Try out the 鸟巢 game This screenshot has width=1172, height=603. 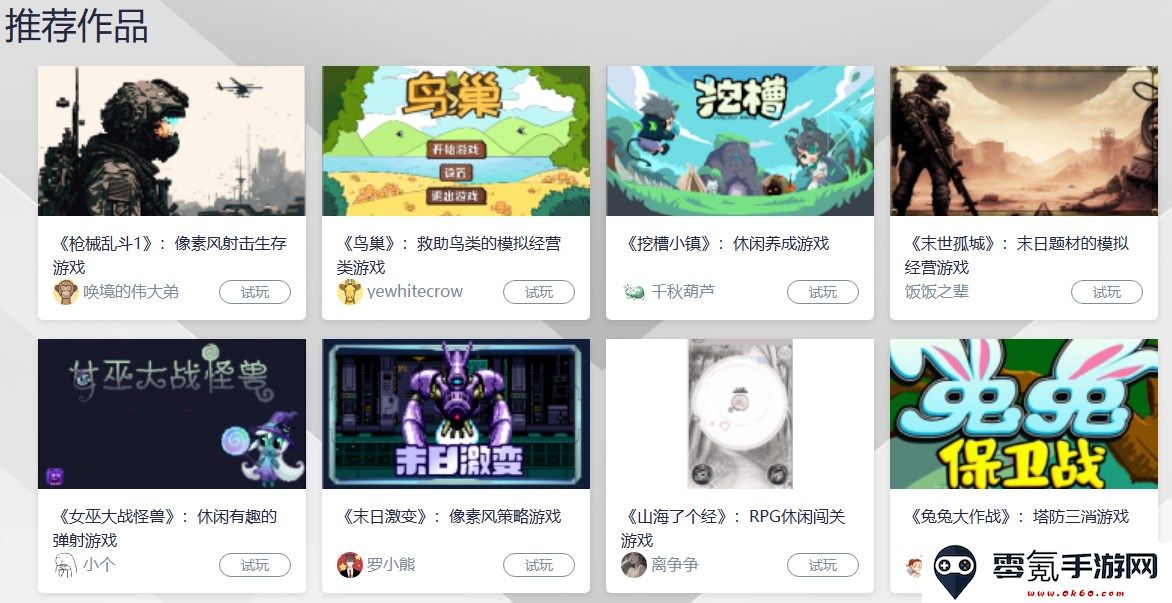(538, 292)
